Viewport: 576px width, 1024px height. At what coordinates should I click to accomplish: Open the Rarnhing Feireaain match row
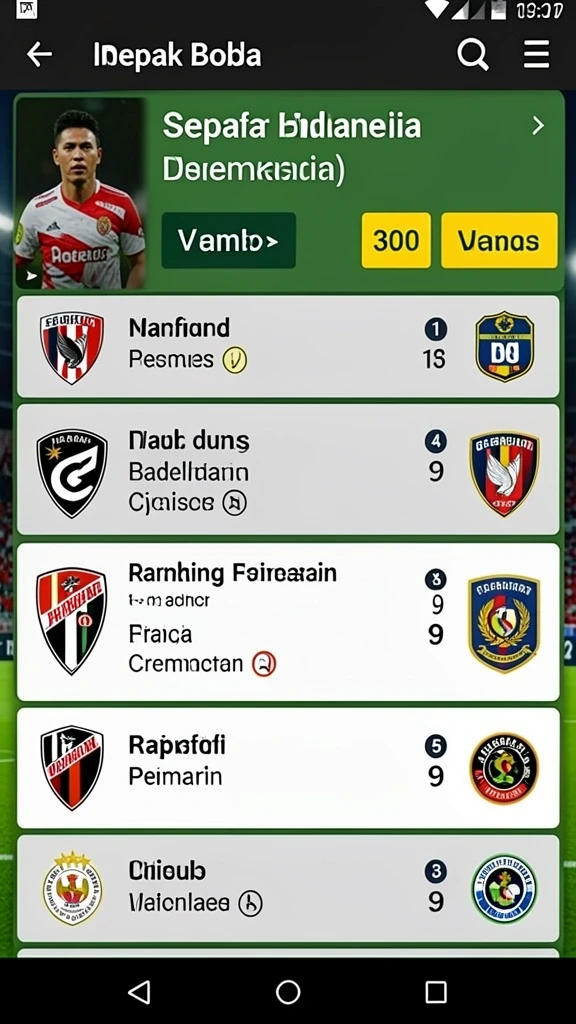pos(288,622)
